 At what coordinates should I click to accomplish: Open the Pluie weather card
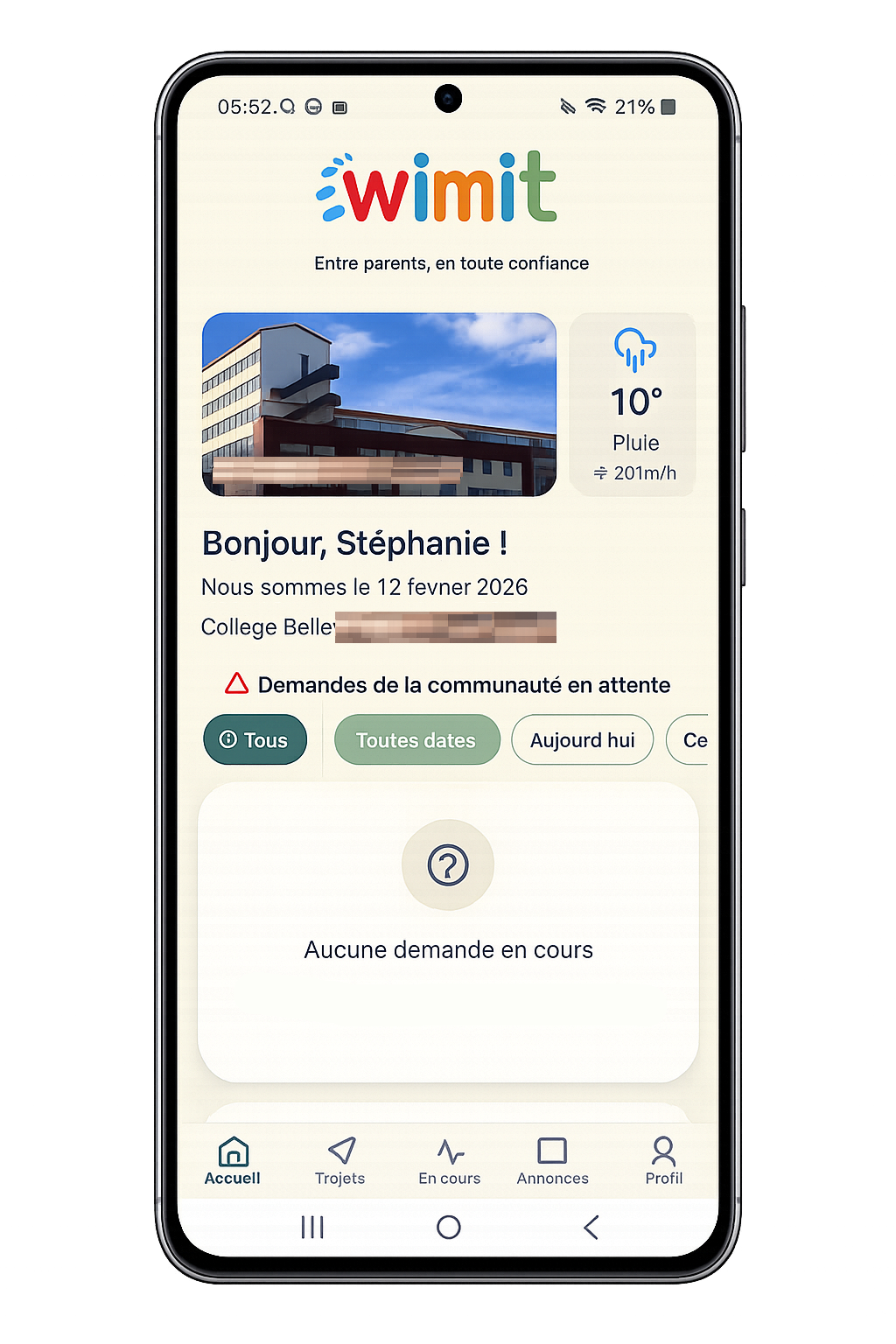(x=633, y=405)
